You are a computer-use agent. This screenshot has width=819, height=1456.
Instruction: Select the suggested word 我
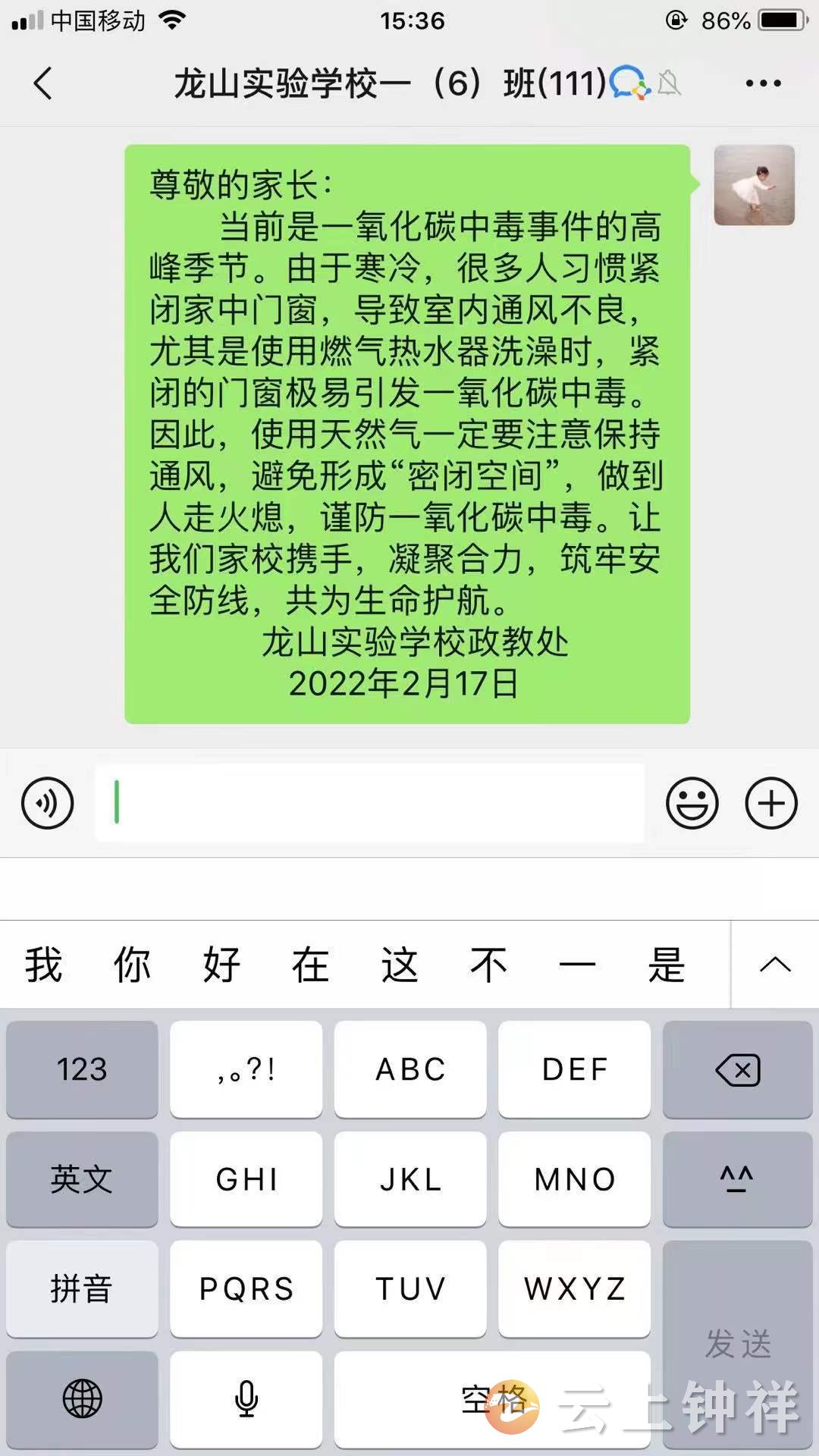click(43, 965)
